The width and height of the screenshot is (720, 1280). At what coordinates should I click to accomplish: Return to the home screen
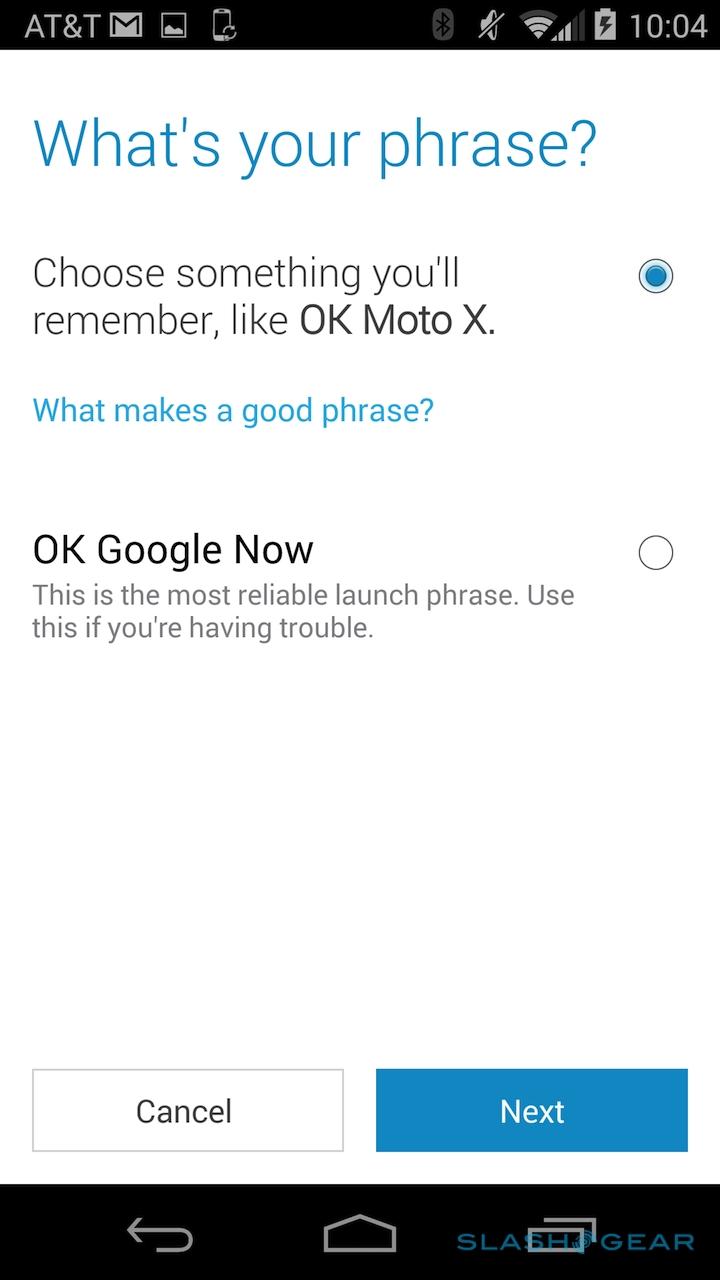pyautogui.click(x=360, y=1236)
